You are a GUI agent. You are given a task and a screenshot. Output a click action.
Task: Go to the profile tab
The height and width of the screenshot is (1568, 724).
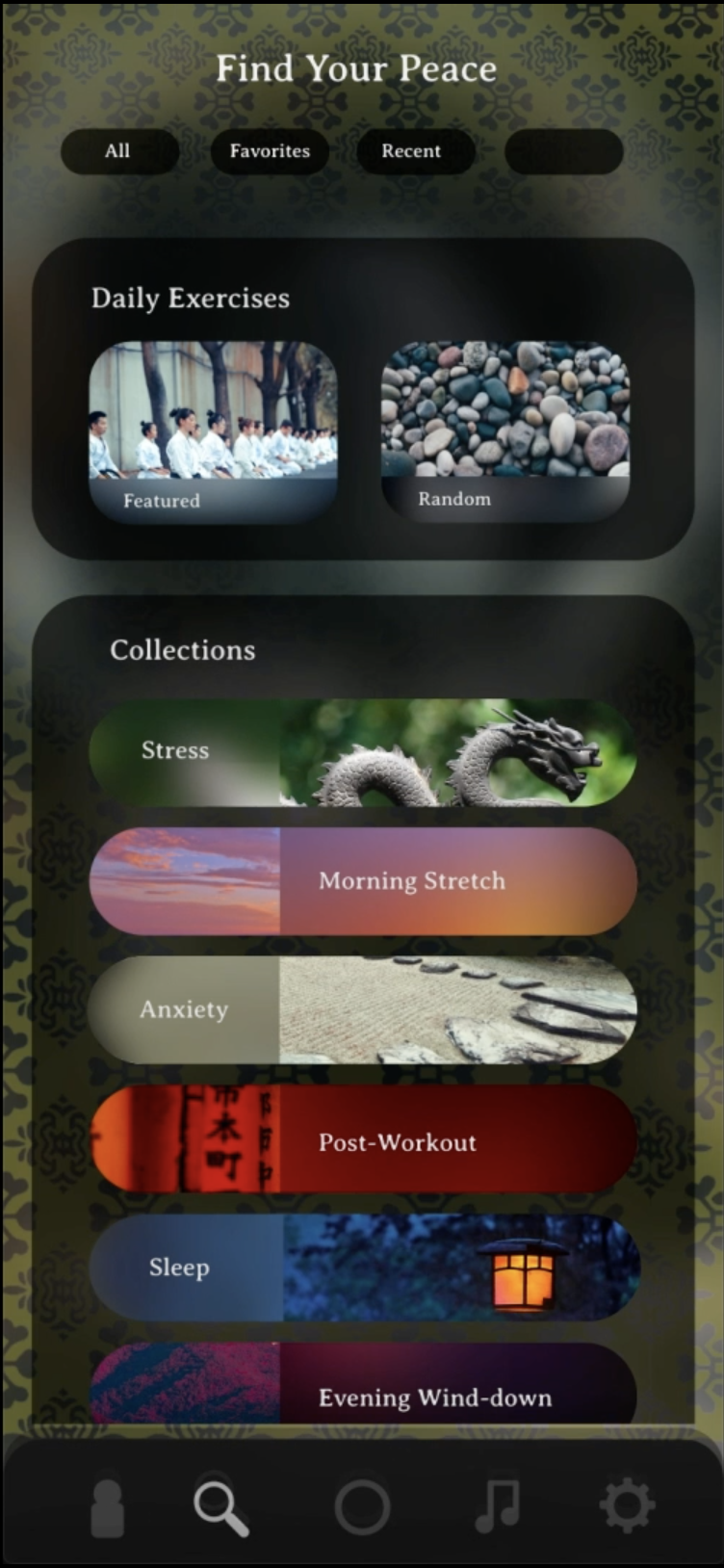point(107,1507)
